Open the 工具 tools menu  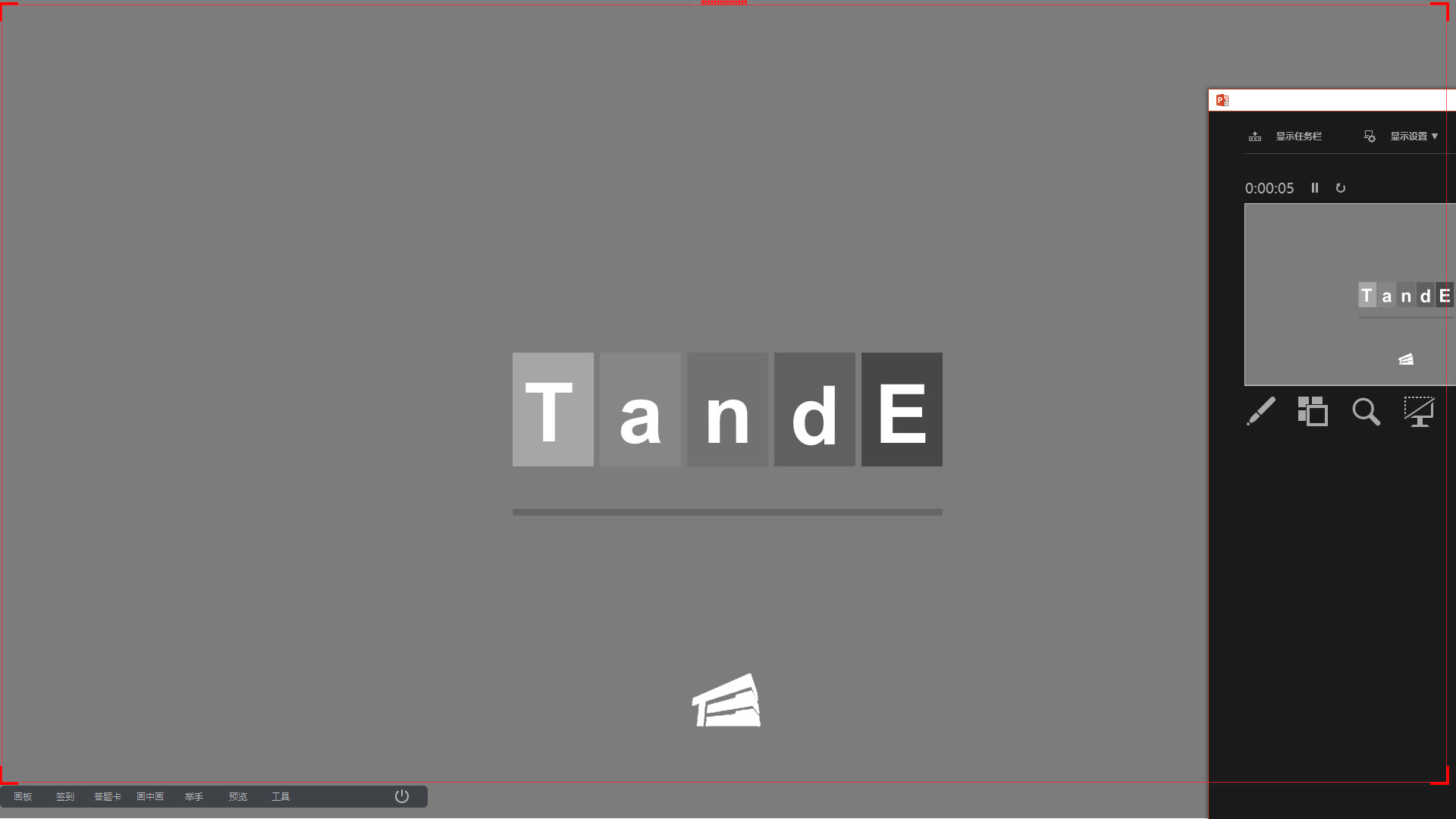tap(281, 796)
